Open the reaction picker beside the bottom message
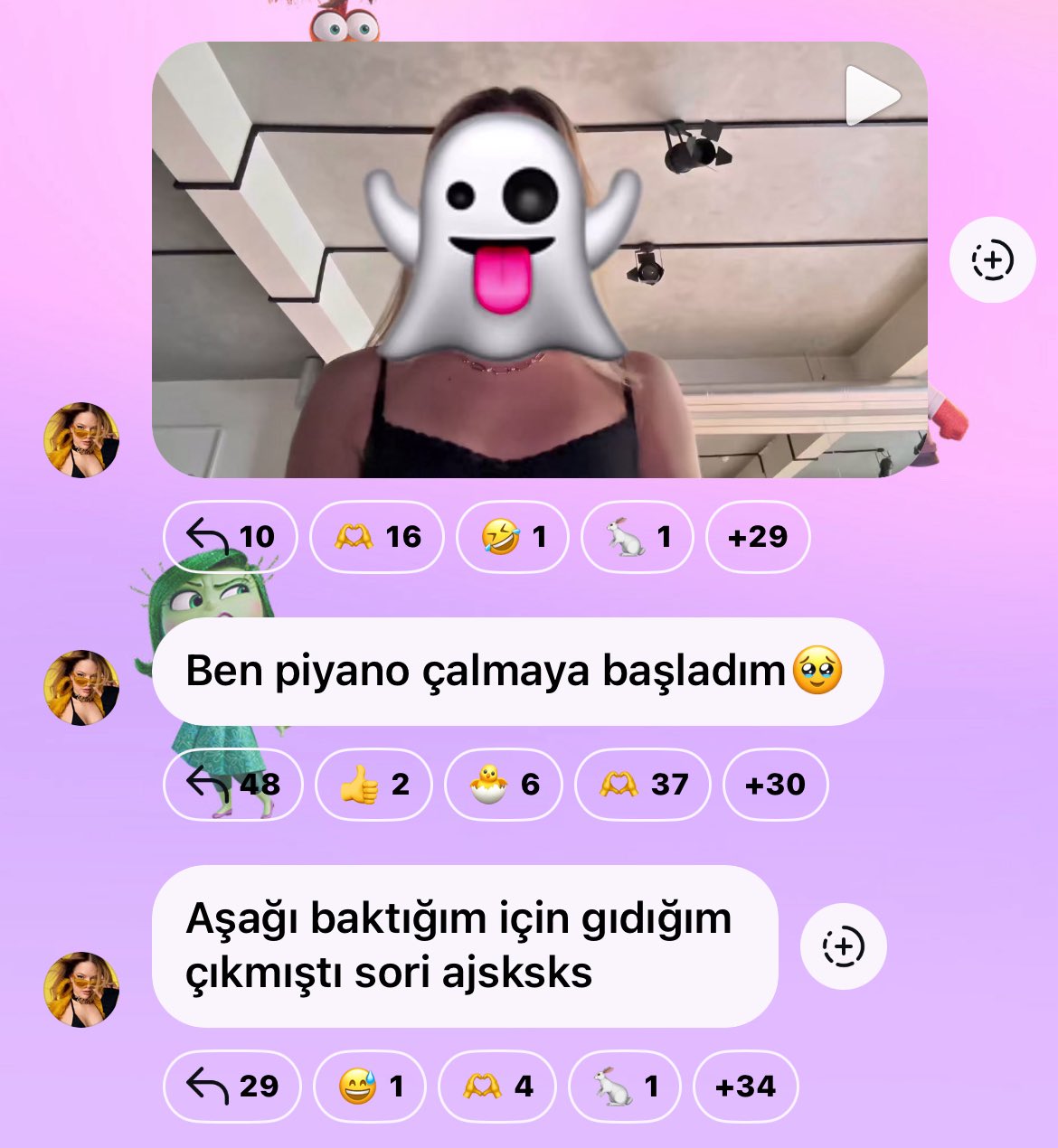Viewport: 1058px width, 1148px height. pos(843,948)
